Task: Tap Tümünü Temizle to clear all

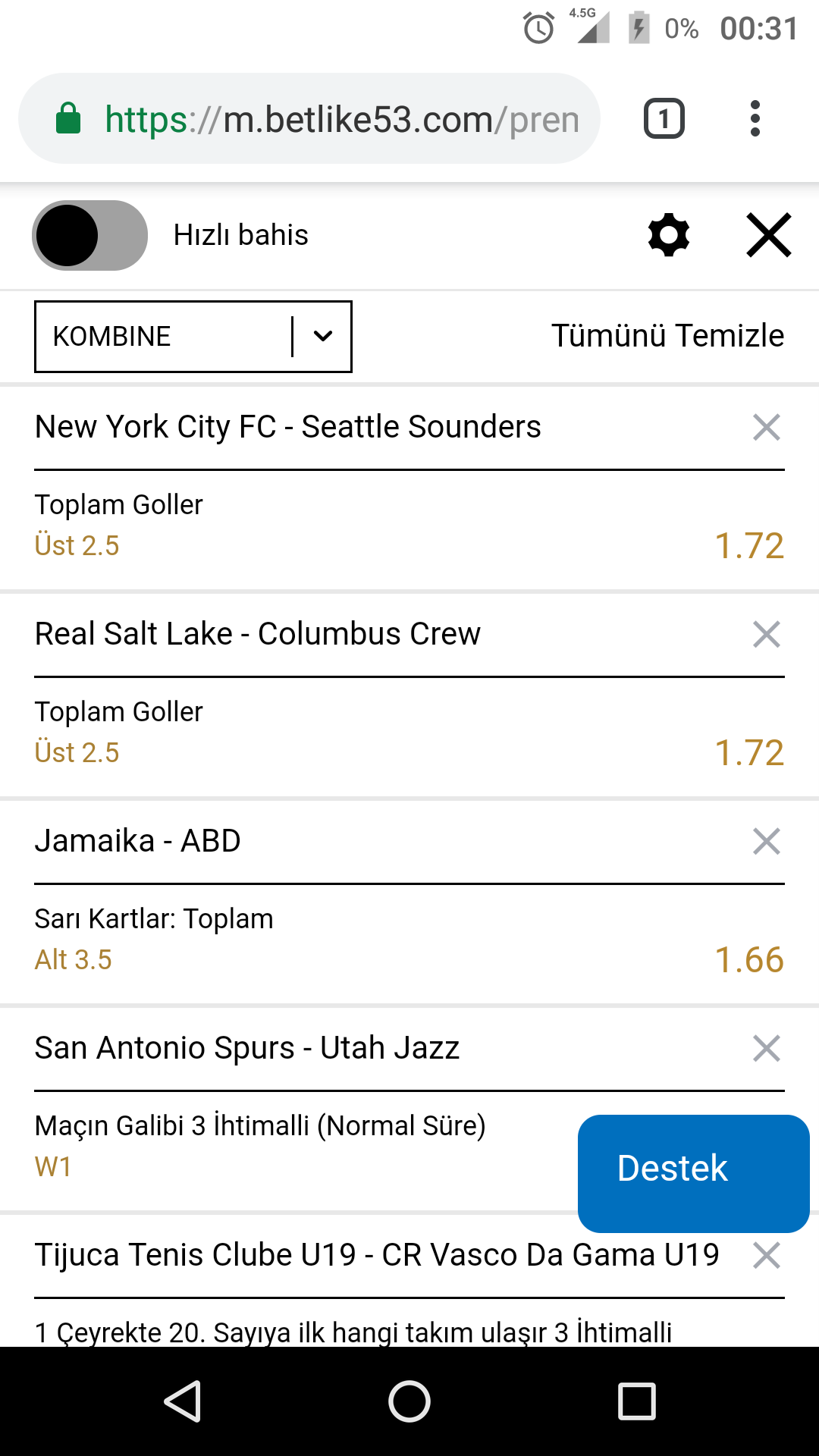Action: [667, 336]
